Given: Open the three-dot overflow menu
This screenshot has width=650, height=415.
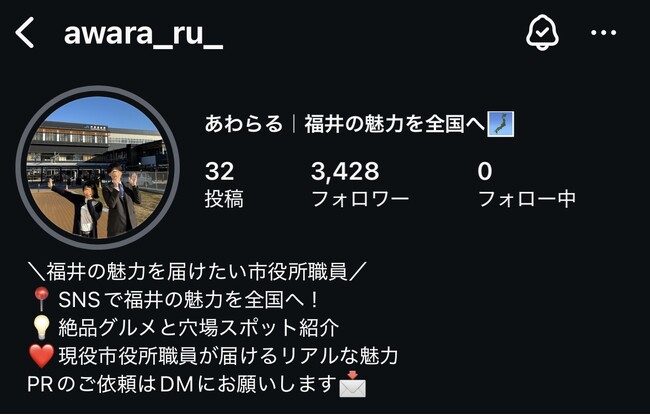Looking at the screenshot, I should [x=604, y=33].
